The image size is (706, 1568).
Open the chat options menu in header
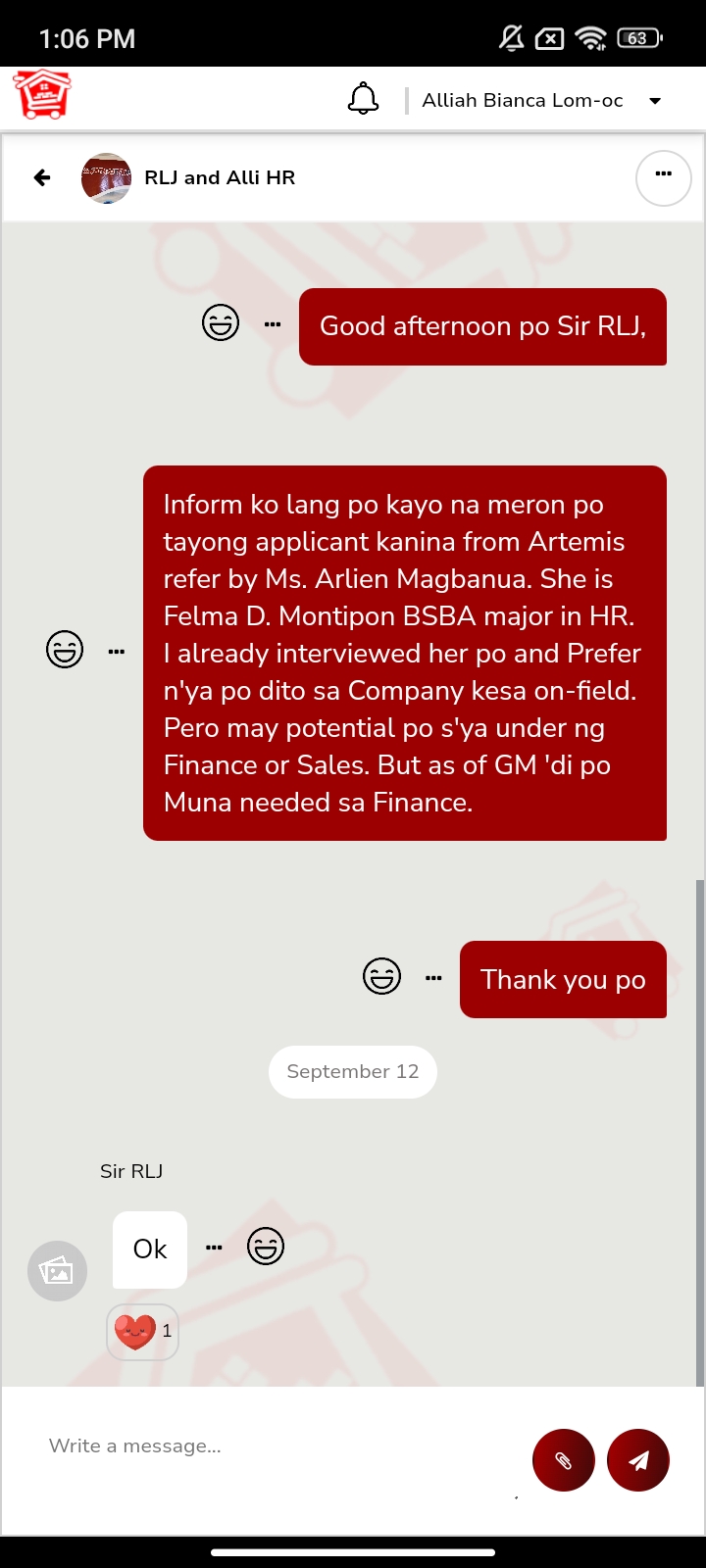(664, 177)
